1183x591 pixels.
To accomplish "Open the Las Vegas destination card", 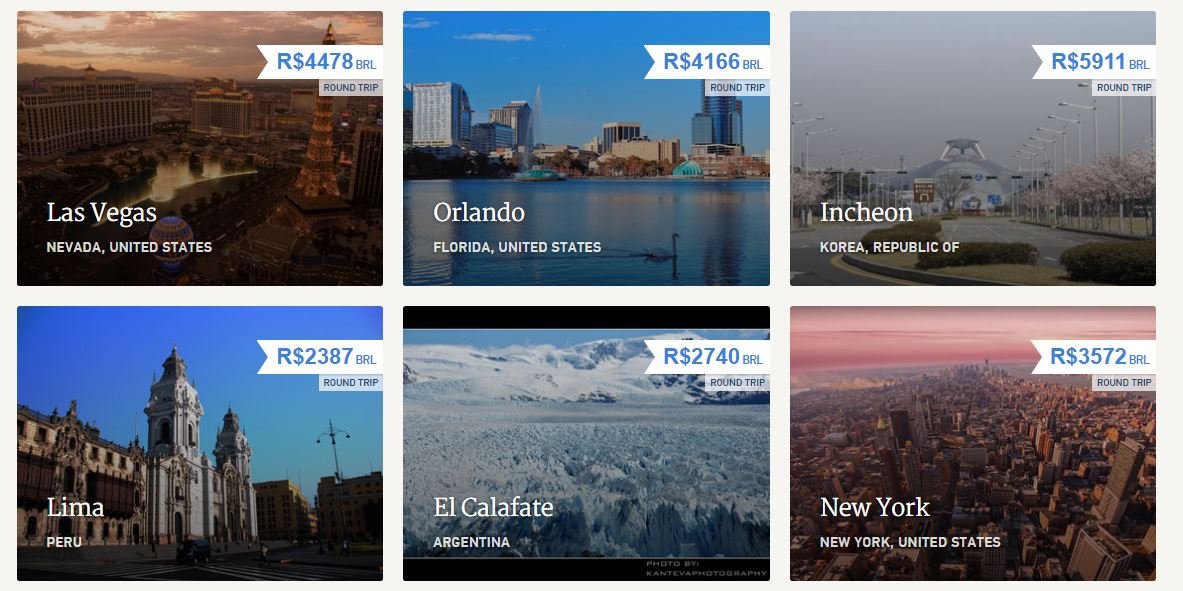I will click(200, 149).
